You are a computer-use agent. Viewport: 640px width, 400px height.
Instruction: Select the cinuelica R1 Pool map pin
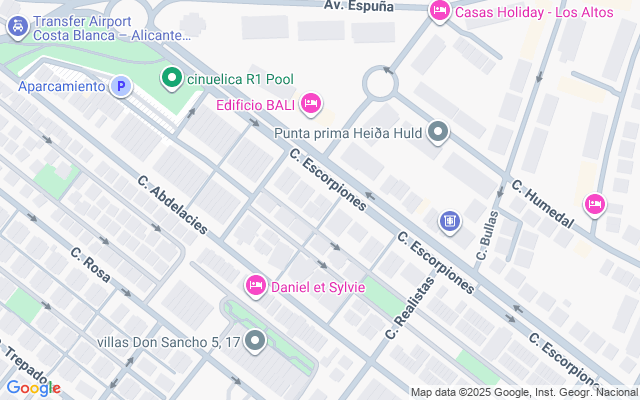171,77
